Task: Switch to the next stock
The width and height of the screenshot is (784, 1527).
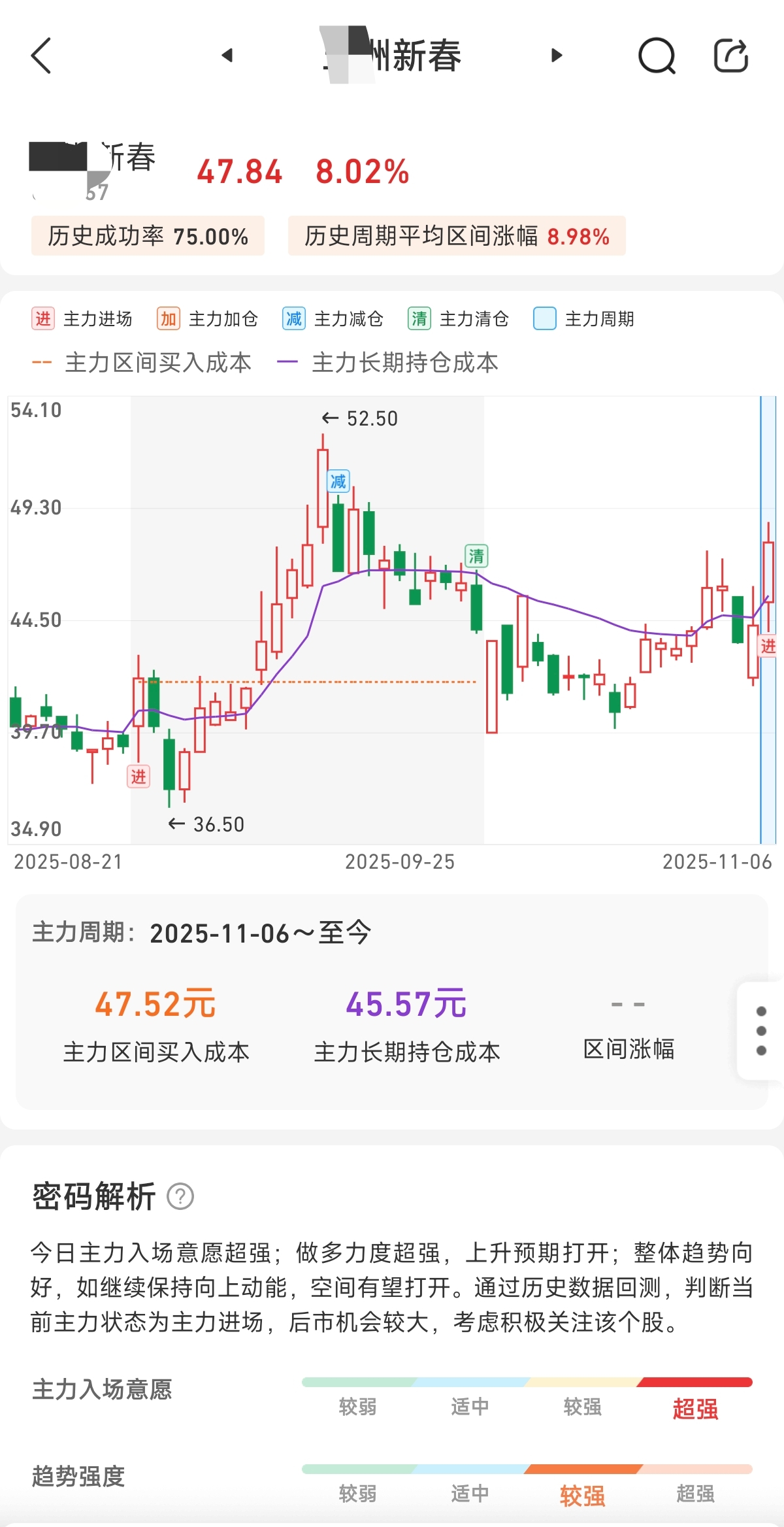Action: (557, 56)
